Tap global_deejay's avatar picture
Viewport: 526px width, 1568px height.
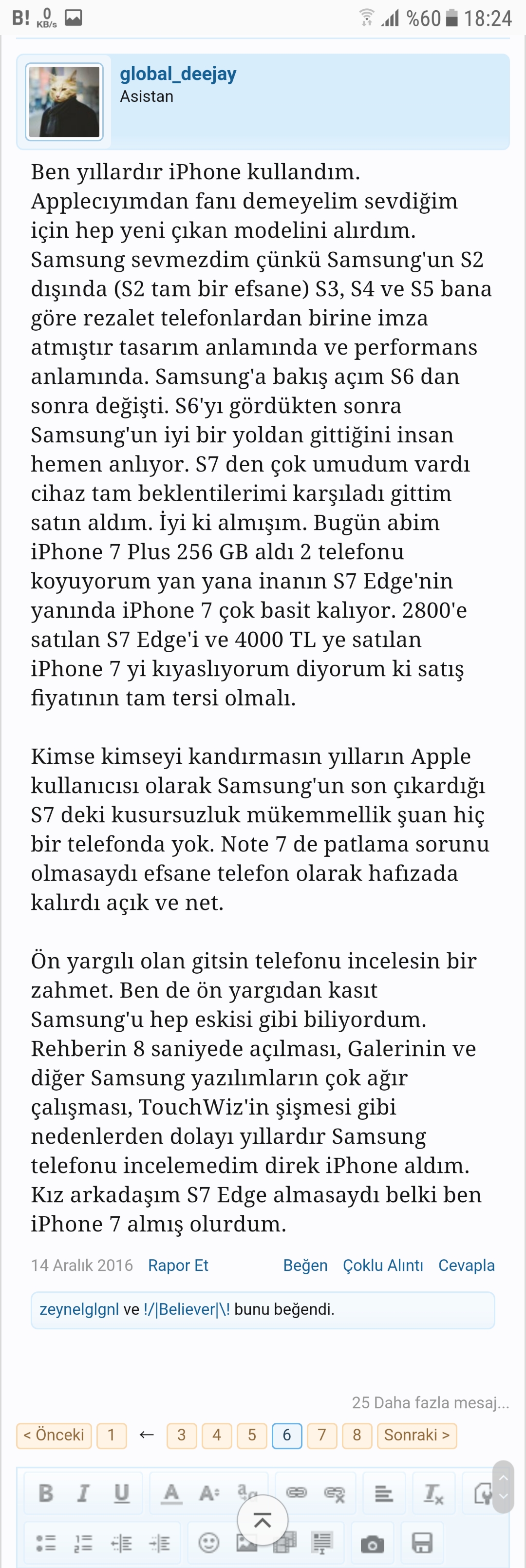pos(64,102)
